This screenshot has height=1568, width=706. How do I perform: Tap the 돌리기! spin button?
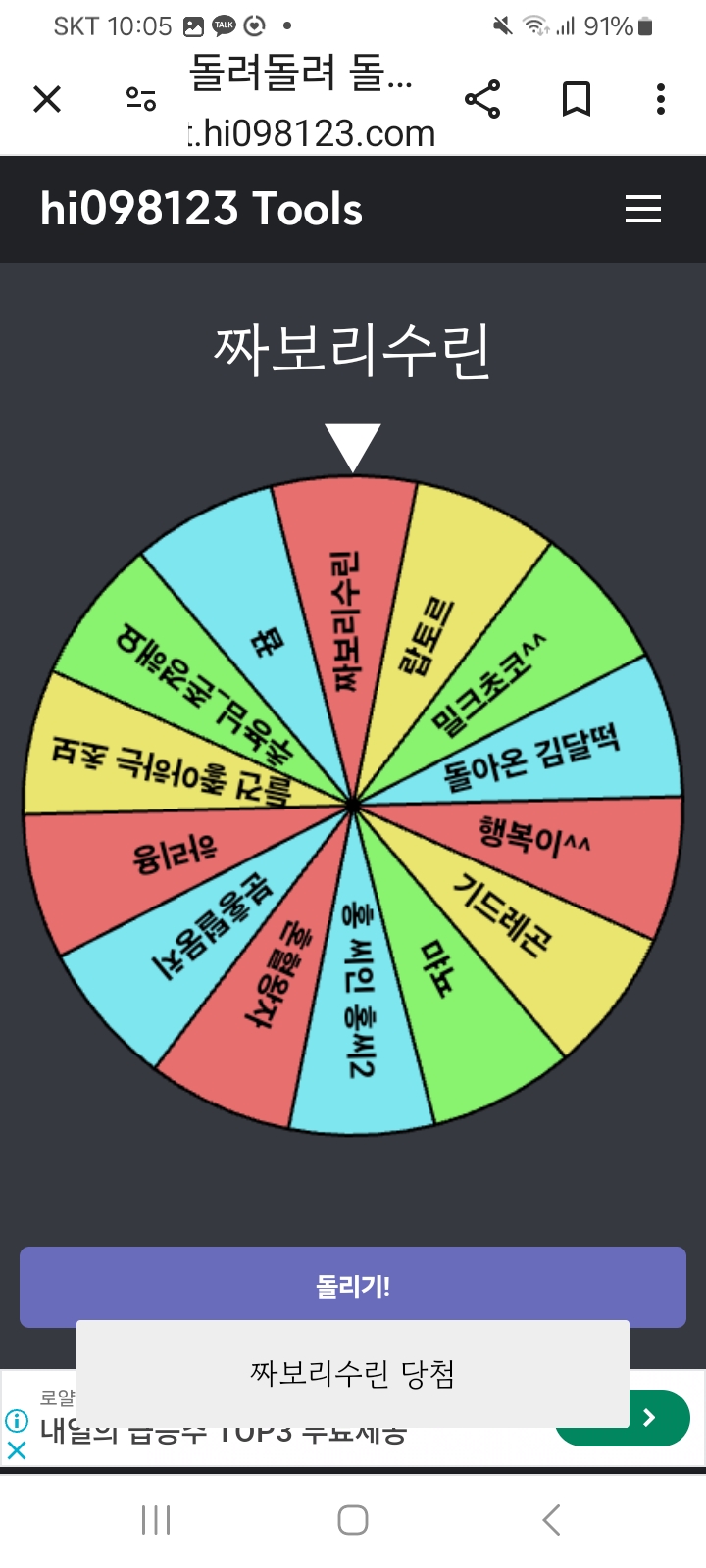353,1286
